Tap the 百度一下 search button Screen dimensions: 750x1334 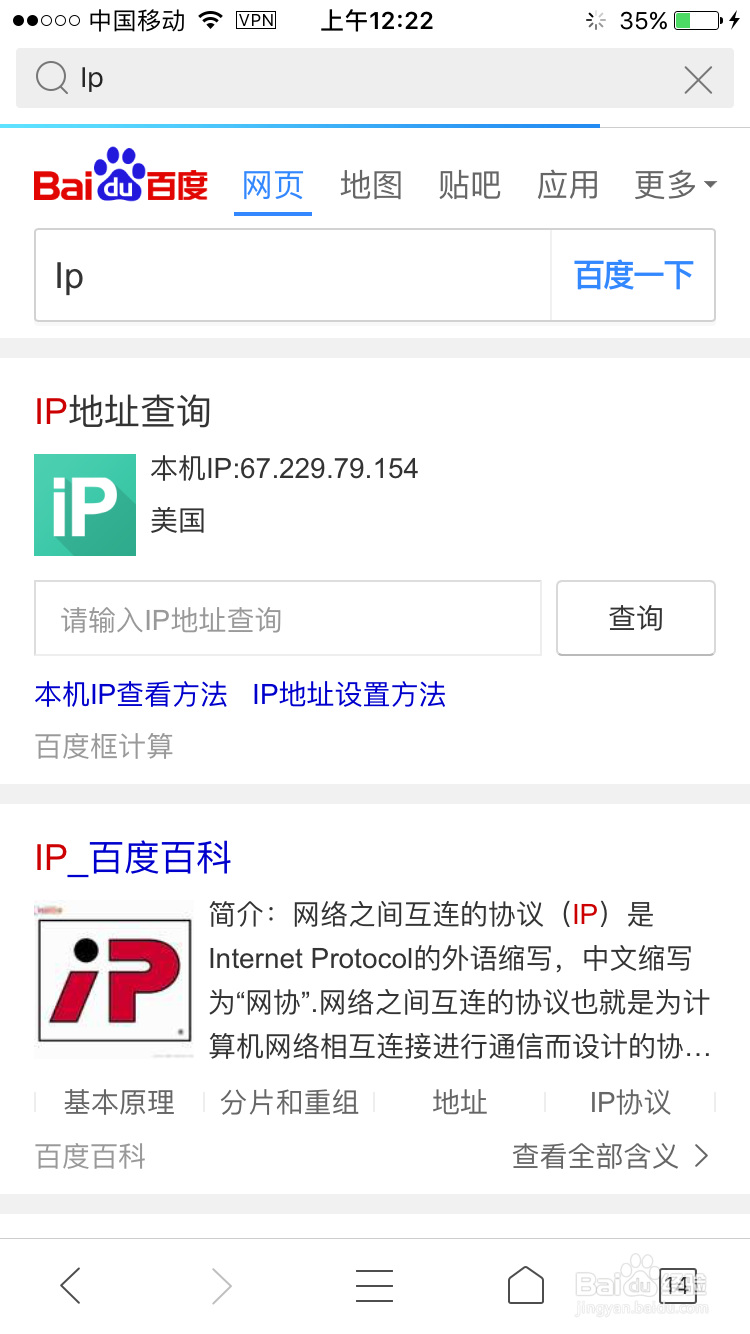tap(633, 276)
